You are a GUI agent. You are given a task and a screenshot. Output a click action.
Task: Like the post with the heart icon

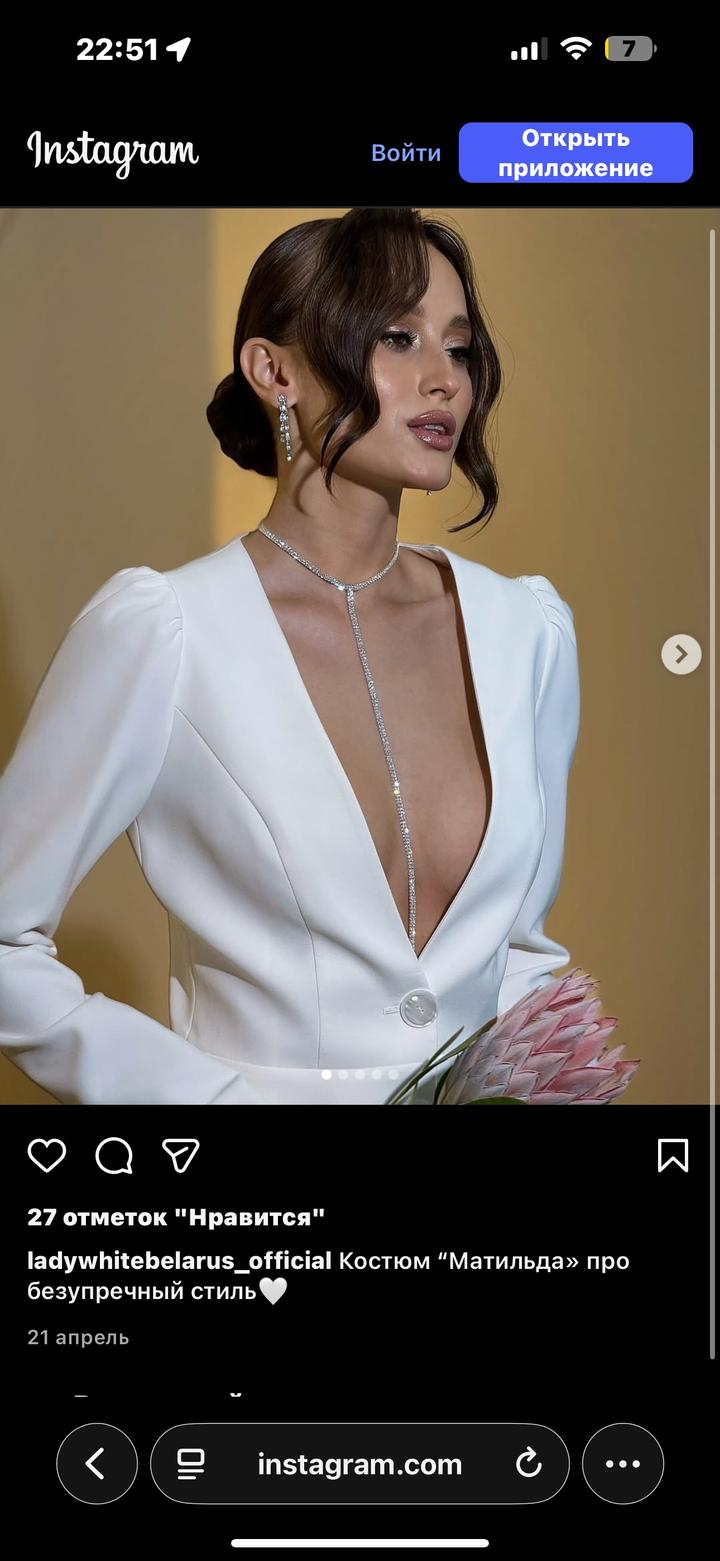tap(46, 1155)
